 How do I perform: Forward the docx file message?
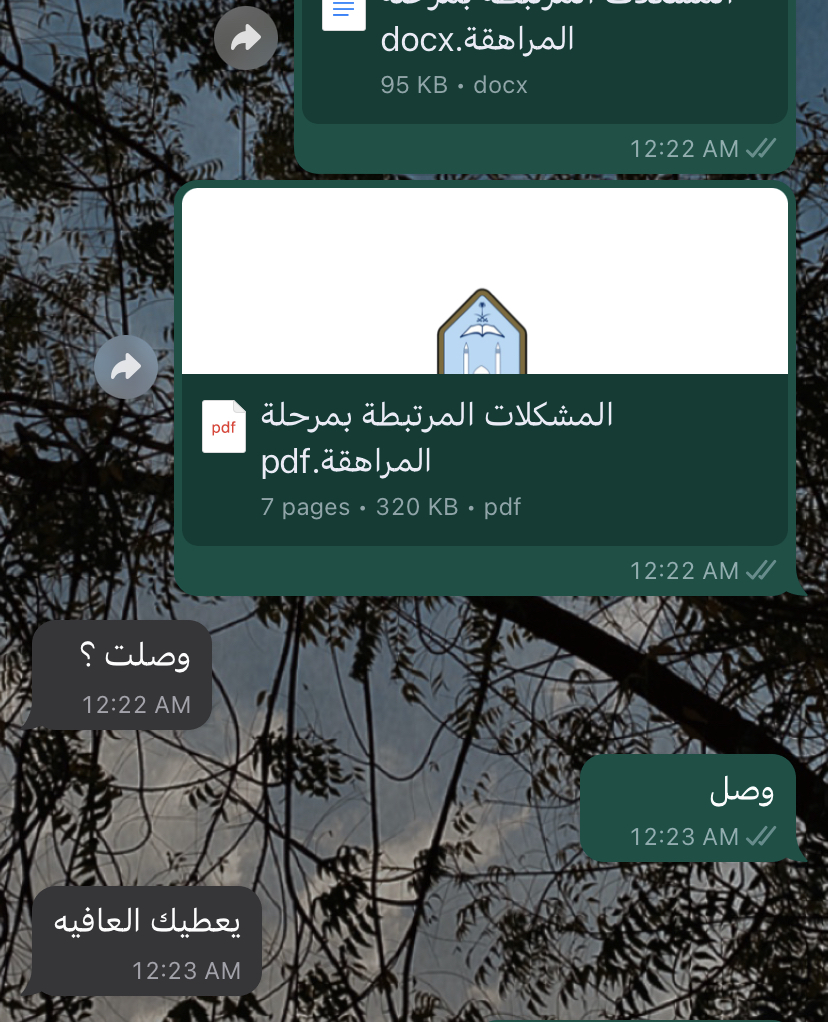(x=246, y=39)
